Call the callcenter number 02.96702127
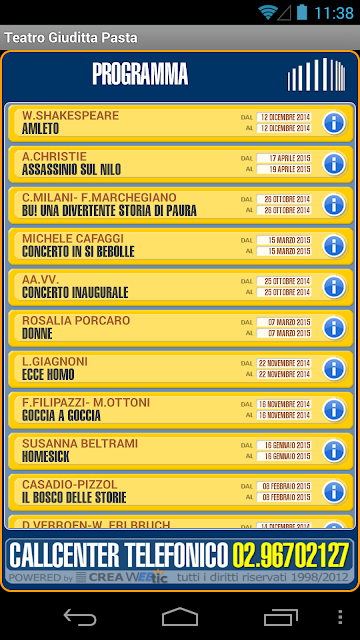The width and height of the screenshot is (360, 640). 290,554
